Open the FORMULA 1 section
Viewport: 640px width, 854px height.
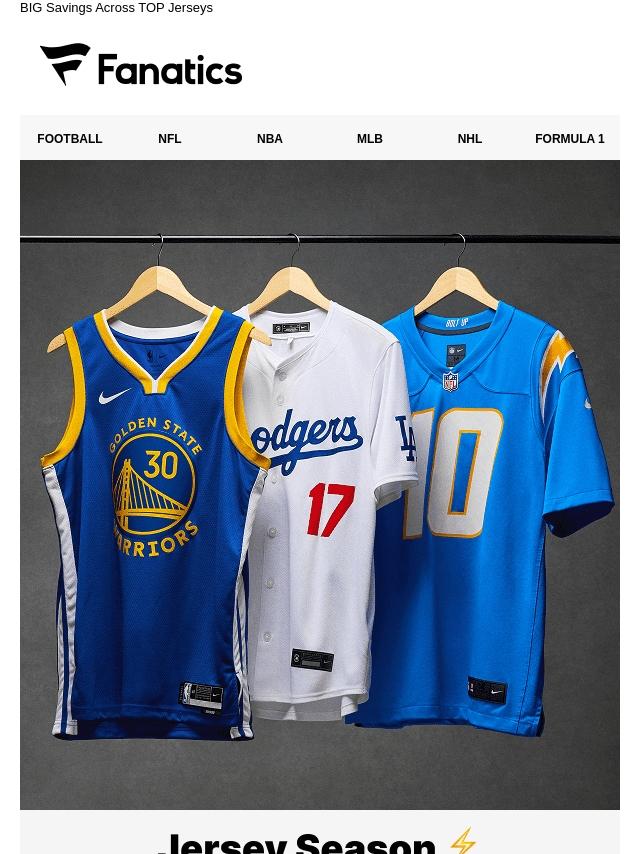[569, 139]
